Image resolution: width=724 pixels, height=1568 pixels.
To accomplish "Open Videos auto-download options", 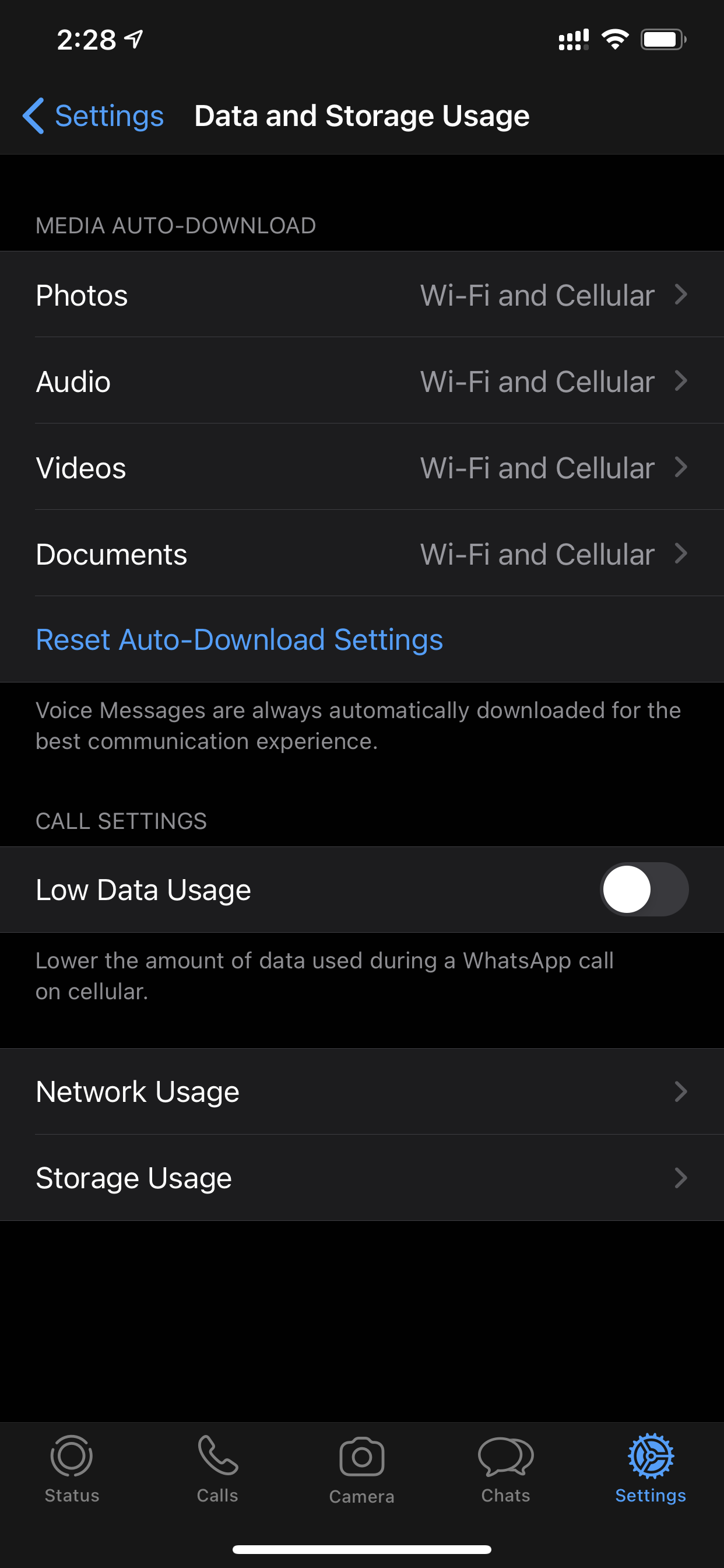I will [362, 467].
